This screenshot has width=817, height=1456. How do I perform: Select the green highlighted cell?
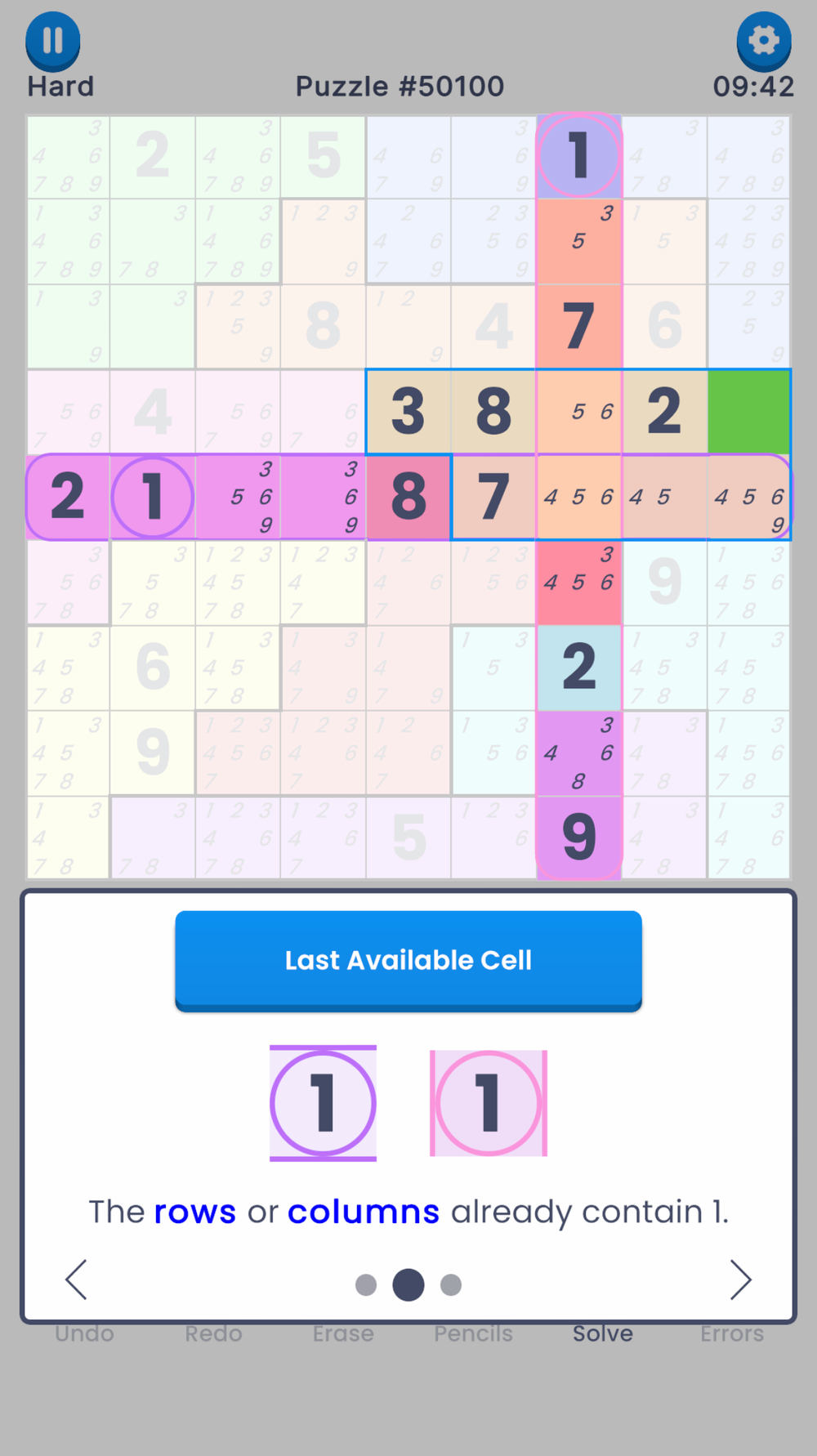coord(749,411)
